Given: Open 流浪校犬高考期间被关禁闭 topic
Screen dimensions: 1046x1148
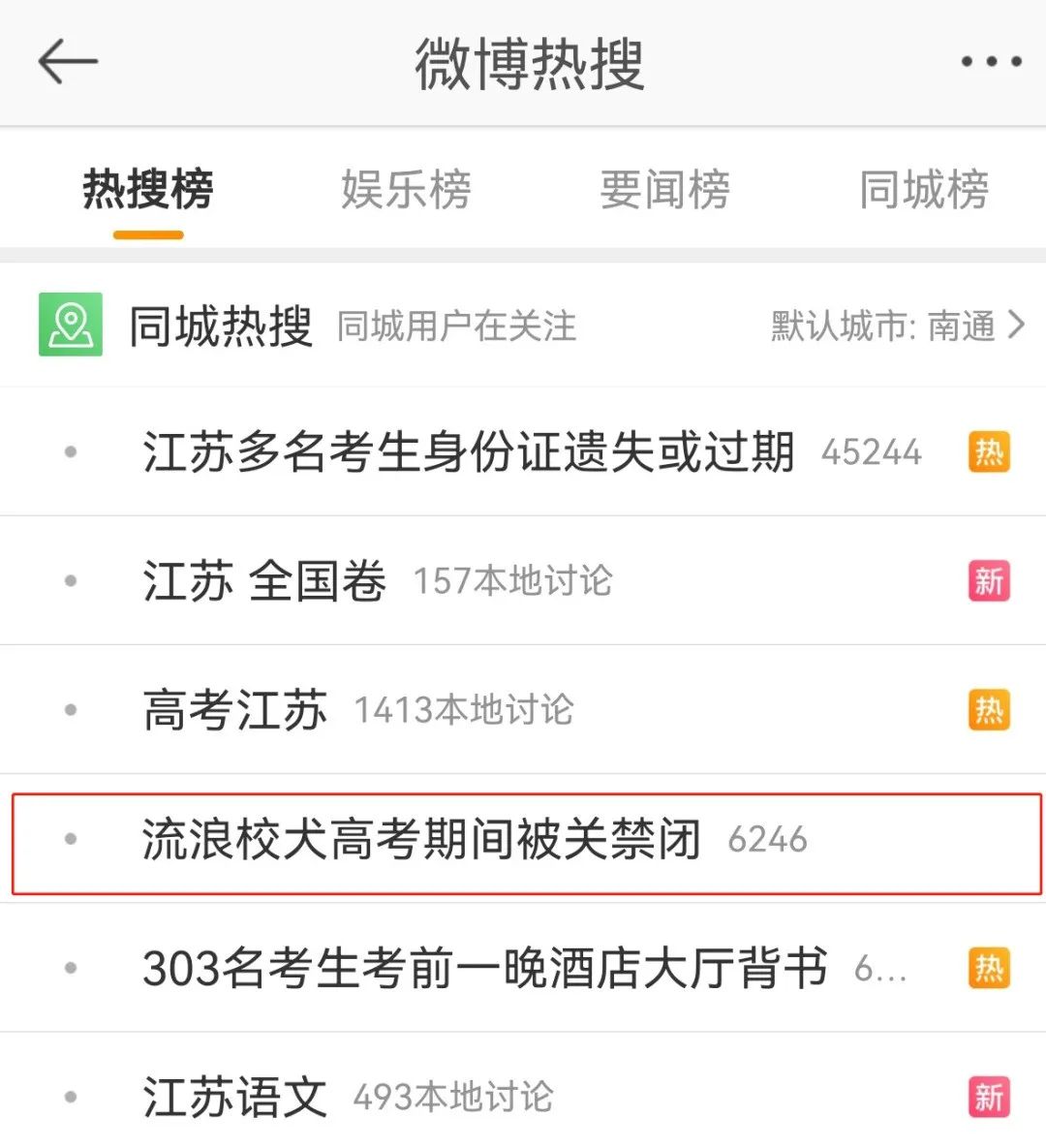Looking at the screenshot, I should [x=421, y=839].
